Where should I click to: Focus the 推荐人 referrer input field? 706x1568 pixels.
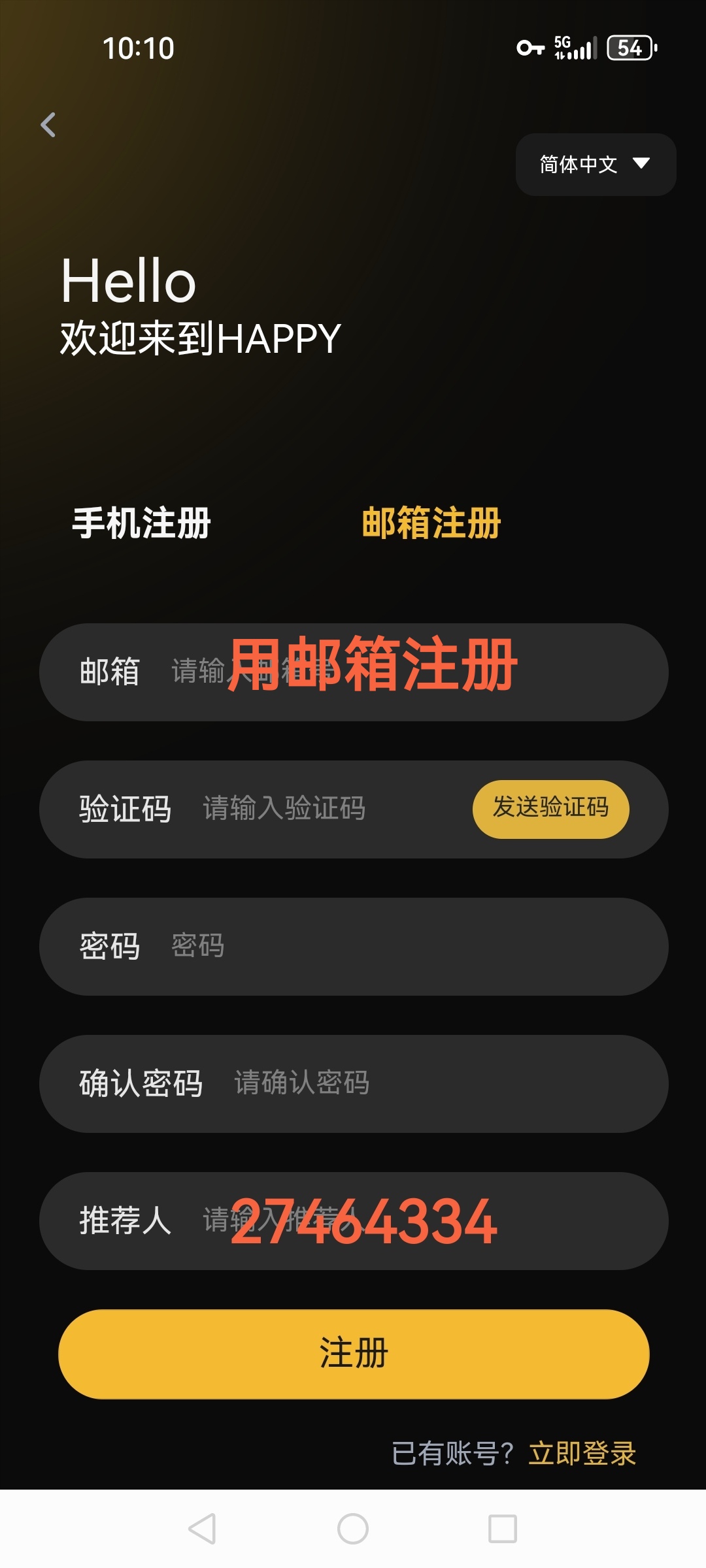click(x=405, y=1220)
